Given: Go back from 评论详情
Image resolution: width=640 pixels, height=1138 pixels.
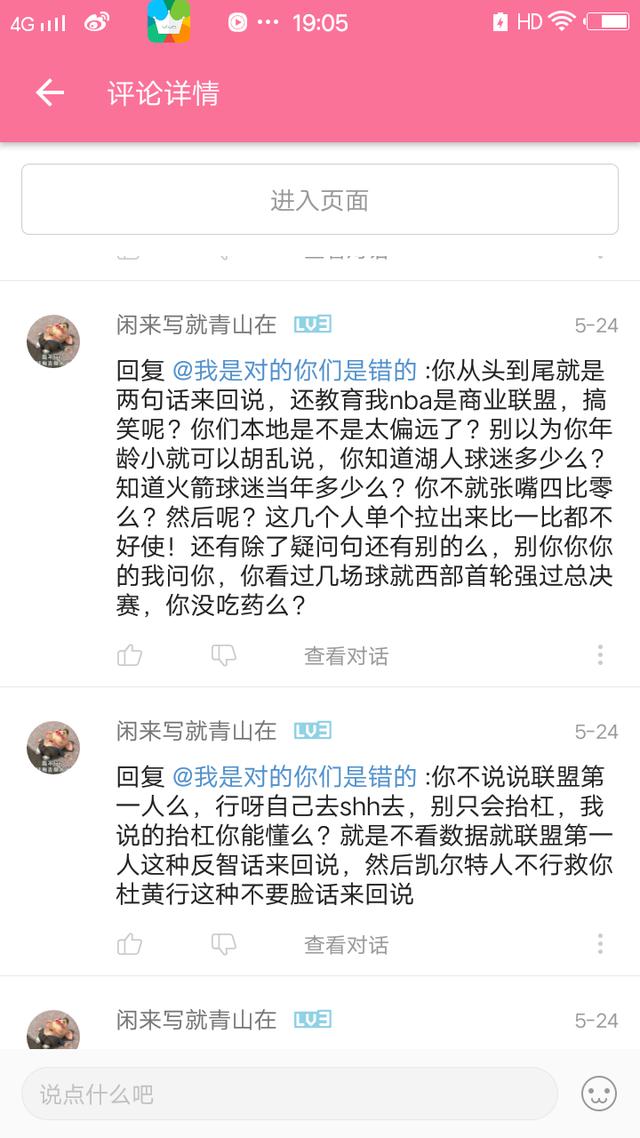Looking at the screenshot, I should click(x=49, y=93).
